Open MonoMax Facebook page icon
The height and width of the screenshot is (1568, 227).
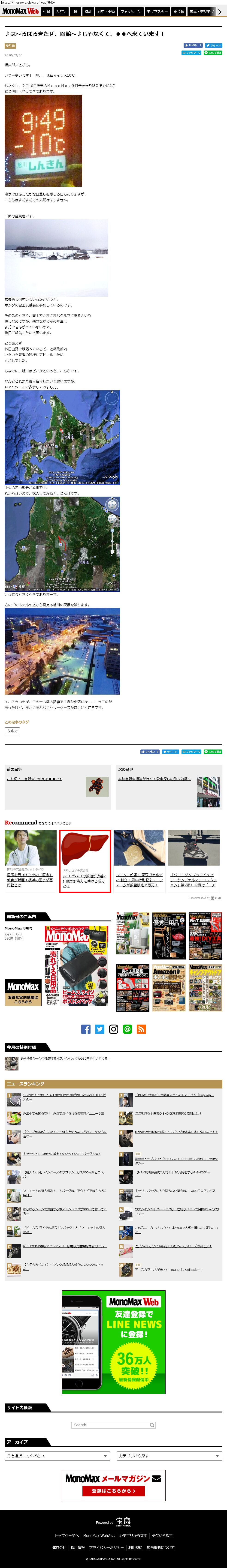[86, 1029]
